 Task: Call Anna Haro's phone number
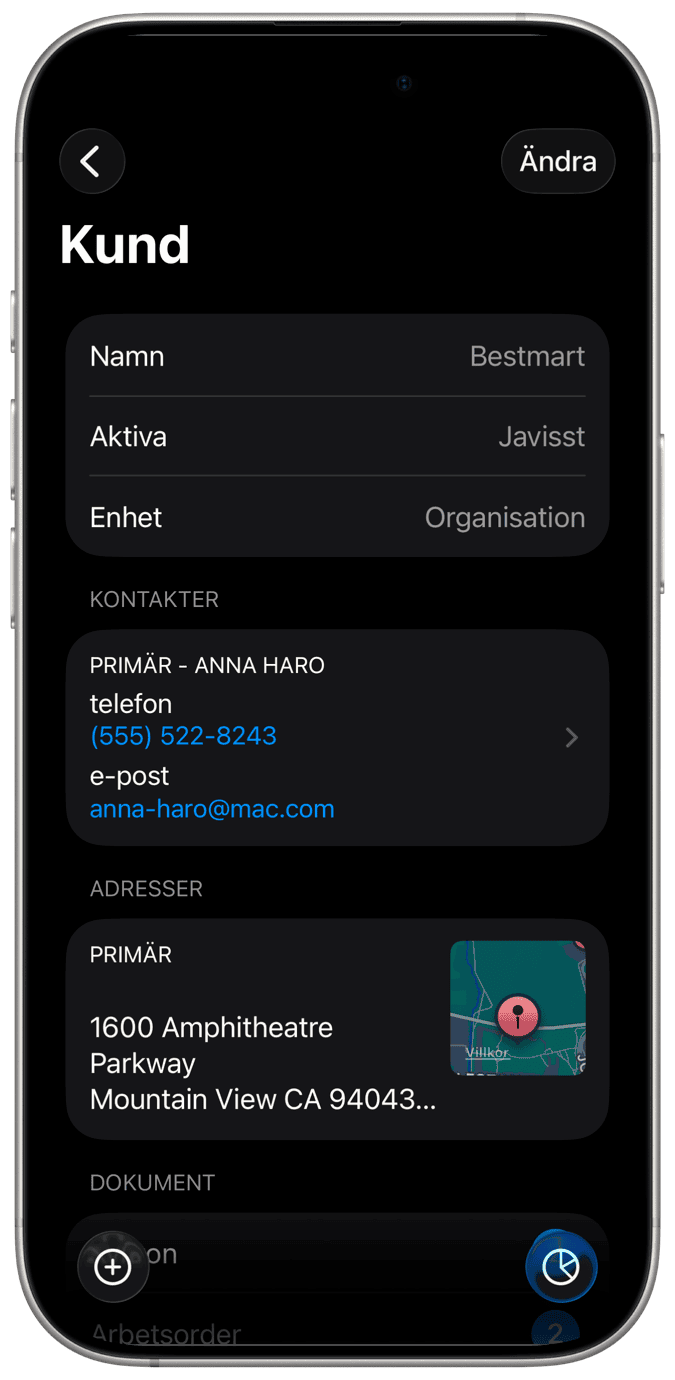[x=183, y=736]
